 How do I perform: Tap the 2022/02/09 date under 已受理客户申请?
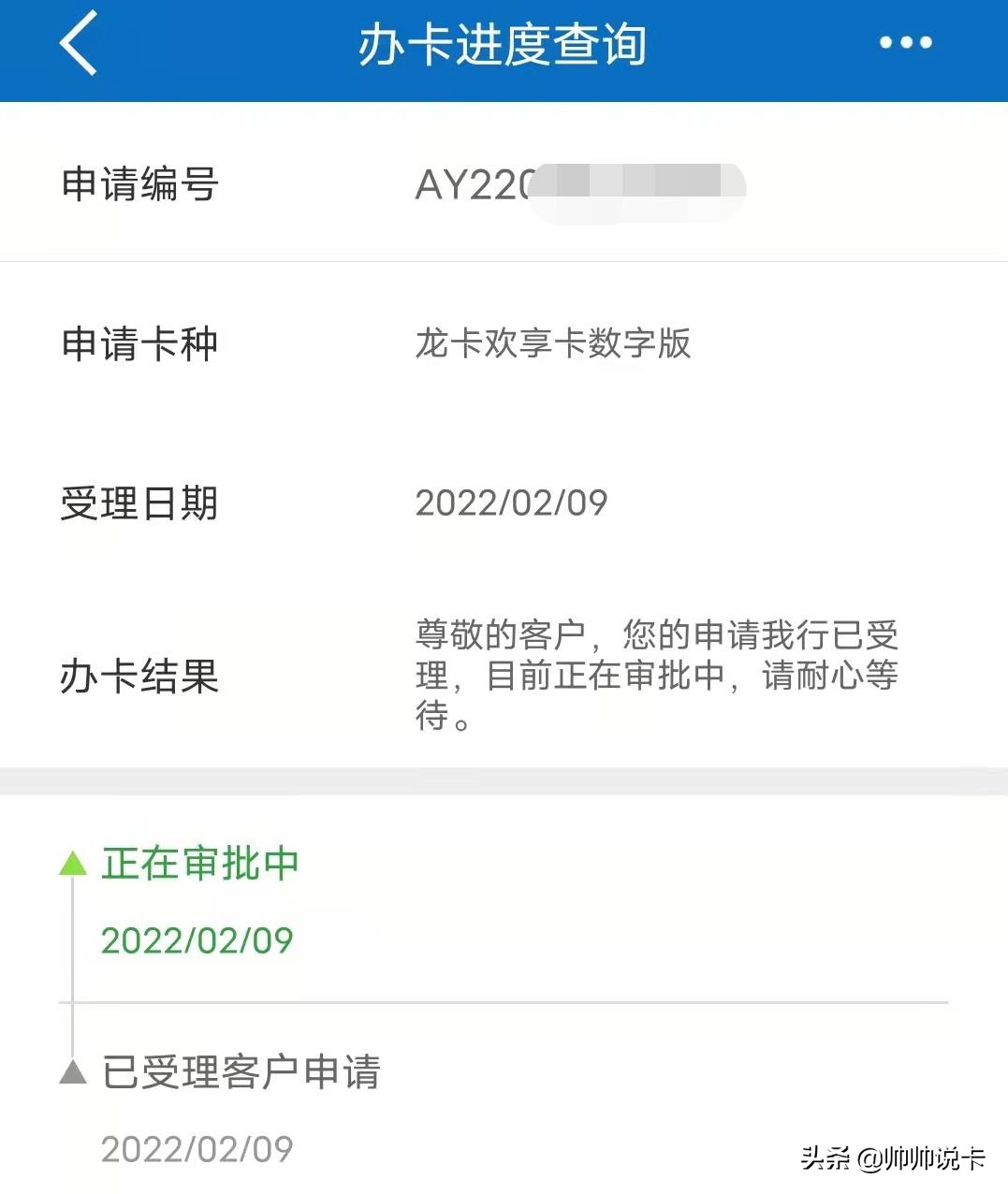coord(197,1146)
